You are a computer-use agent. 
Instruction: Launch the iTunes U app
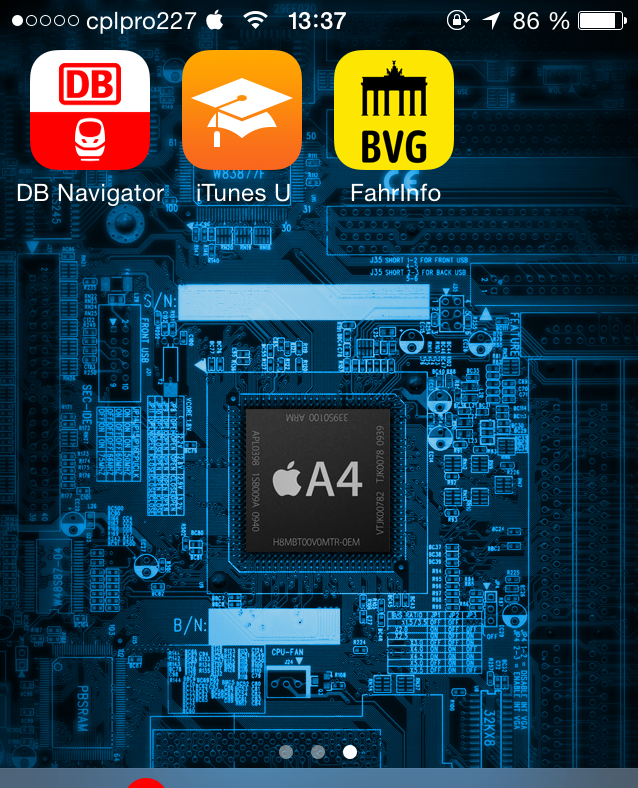[x=242, y=110]
